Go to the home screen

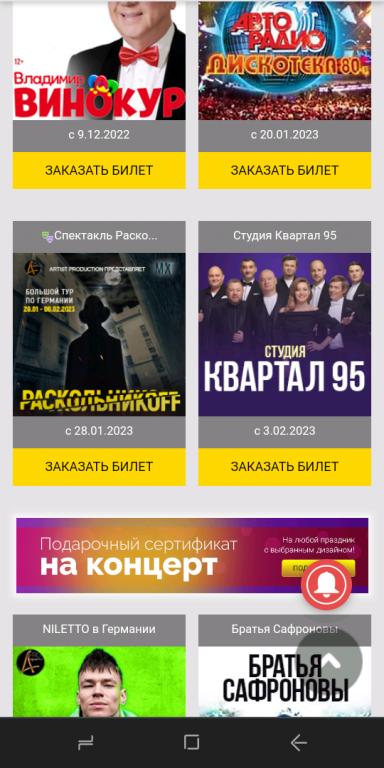click(192, 743)
